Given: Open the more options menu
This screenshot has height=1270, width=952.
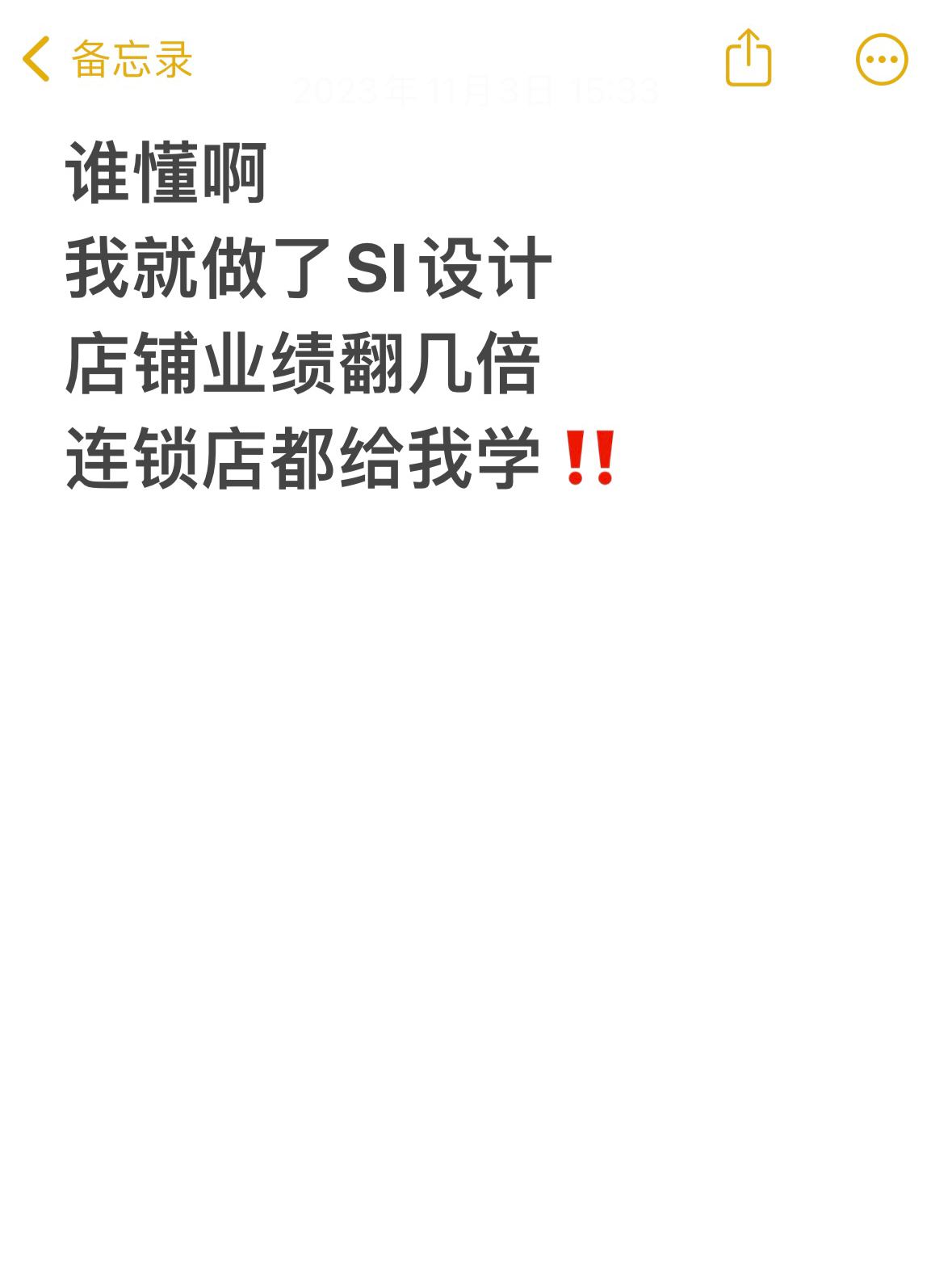Looking at the screenshot, I should 881,59.
